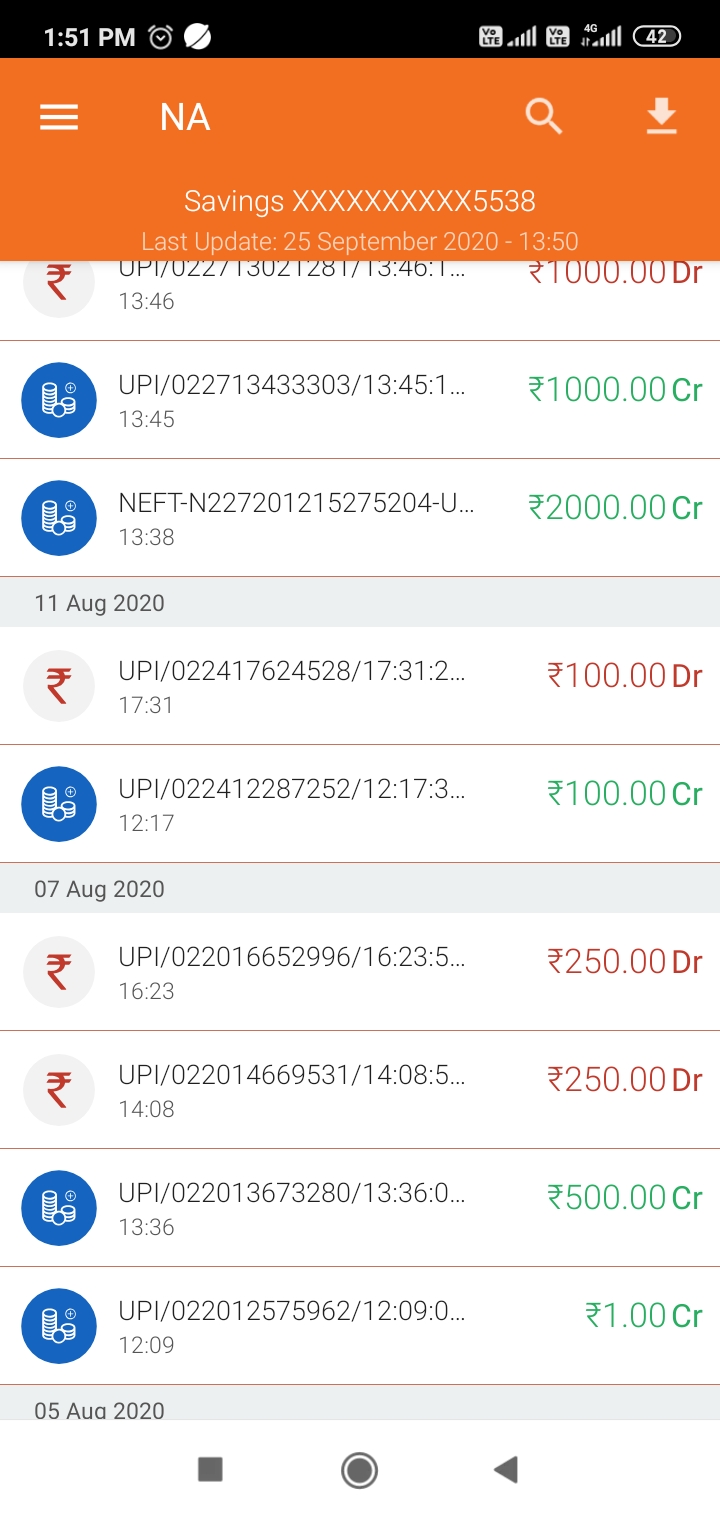Tap the system home button
This screenshot has height=1520, width=720.
(359, 1470)
